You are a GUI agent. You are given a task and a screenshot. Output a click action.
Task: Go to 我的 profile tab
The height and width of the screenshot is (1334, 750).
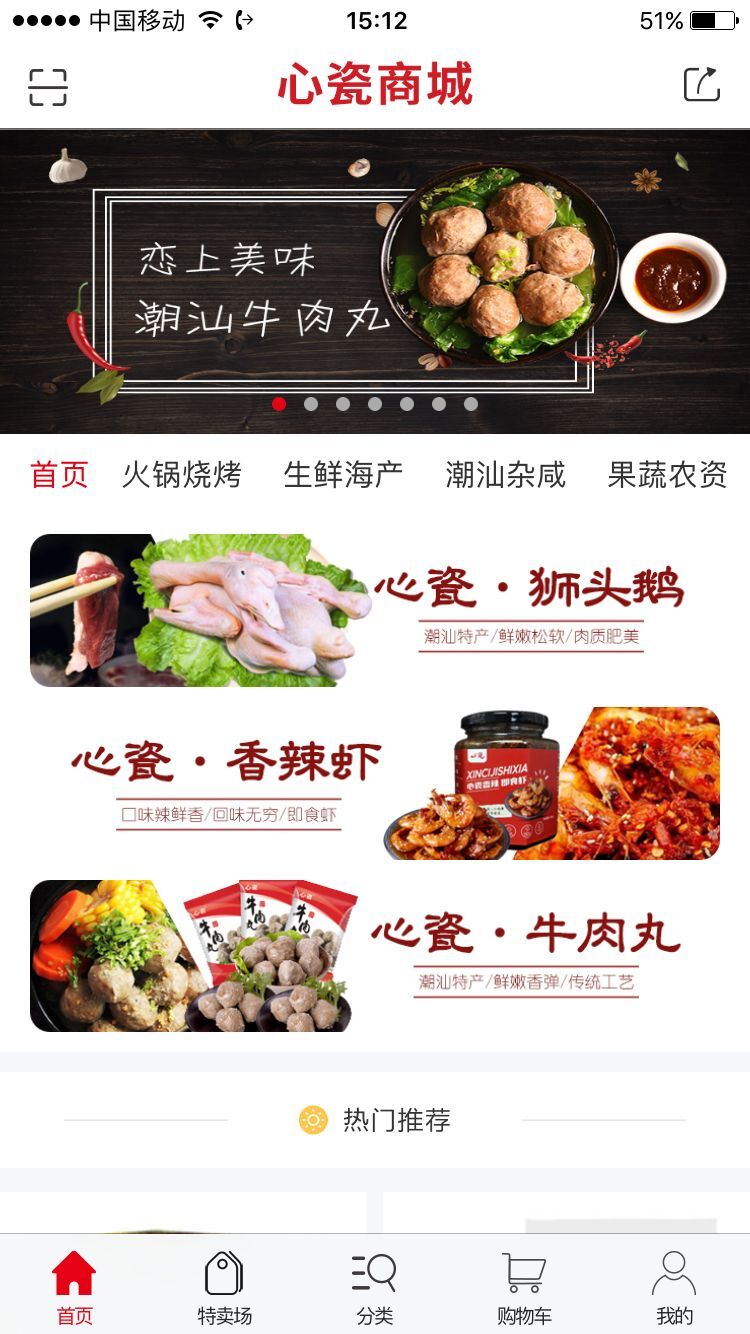pyautogui.click(x=674, y=1287)
